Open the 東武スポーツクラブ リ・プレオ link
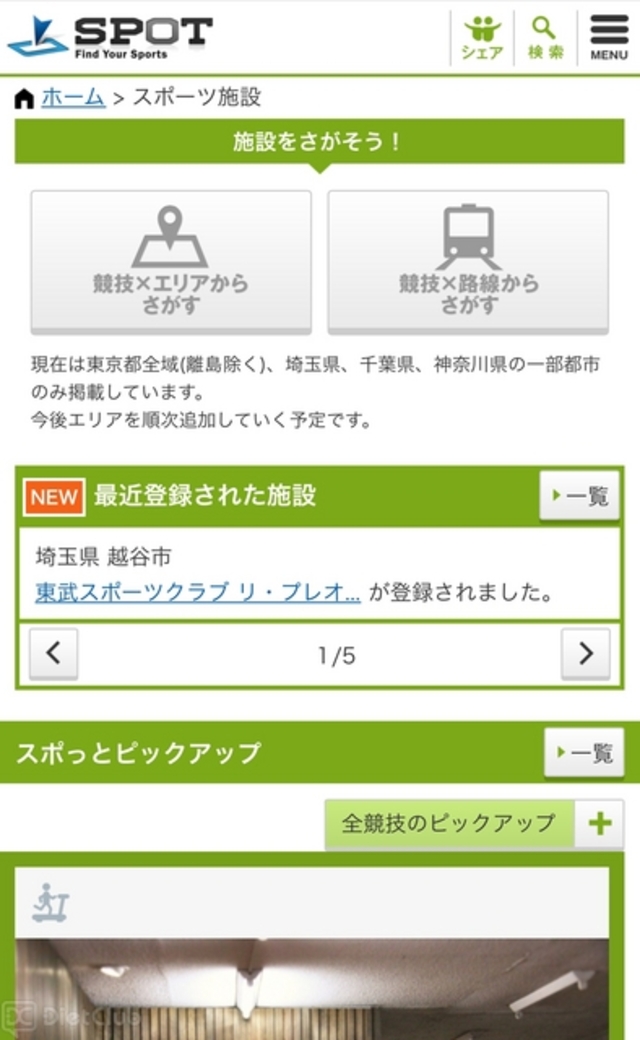The height and width of the screenshot is (1040, 640). click(198, 592)
